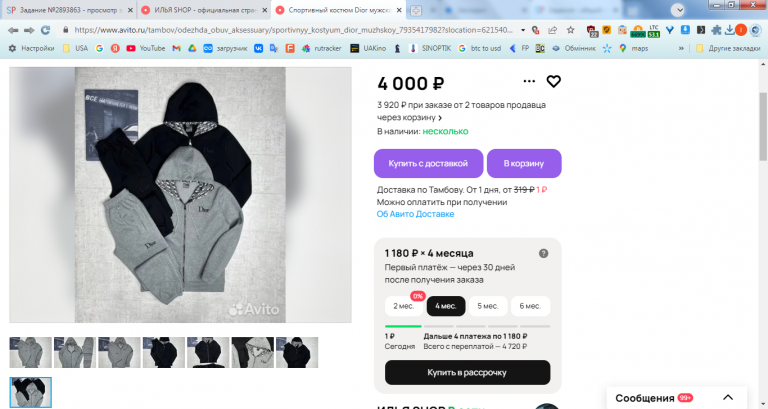Reload the page
768x409 pixels.
[47, 29]
